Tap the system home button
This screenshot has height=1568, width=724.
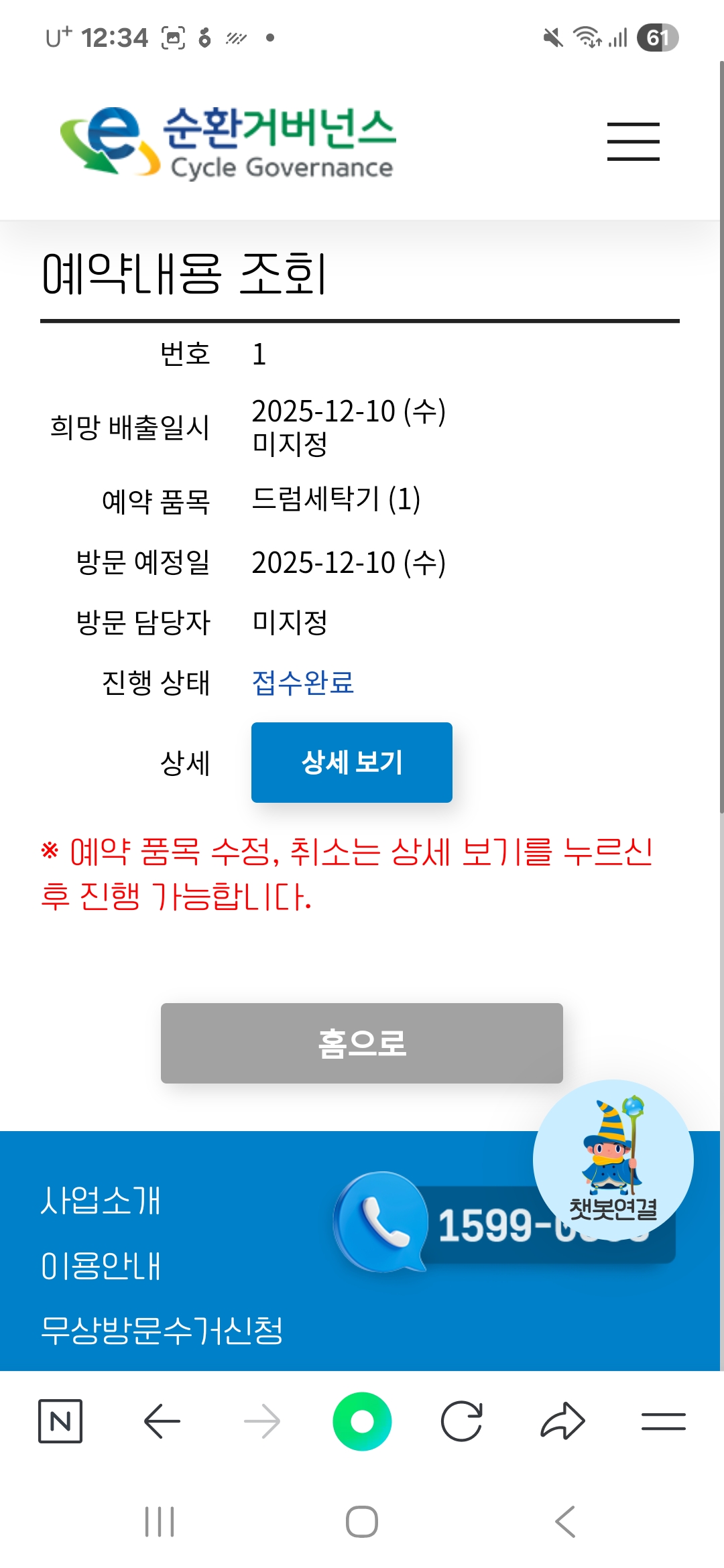point(362,1521)
